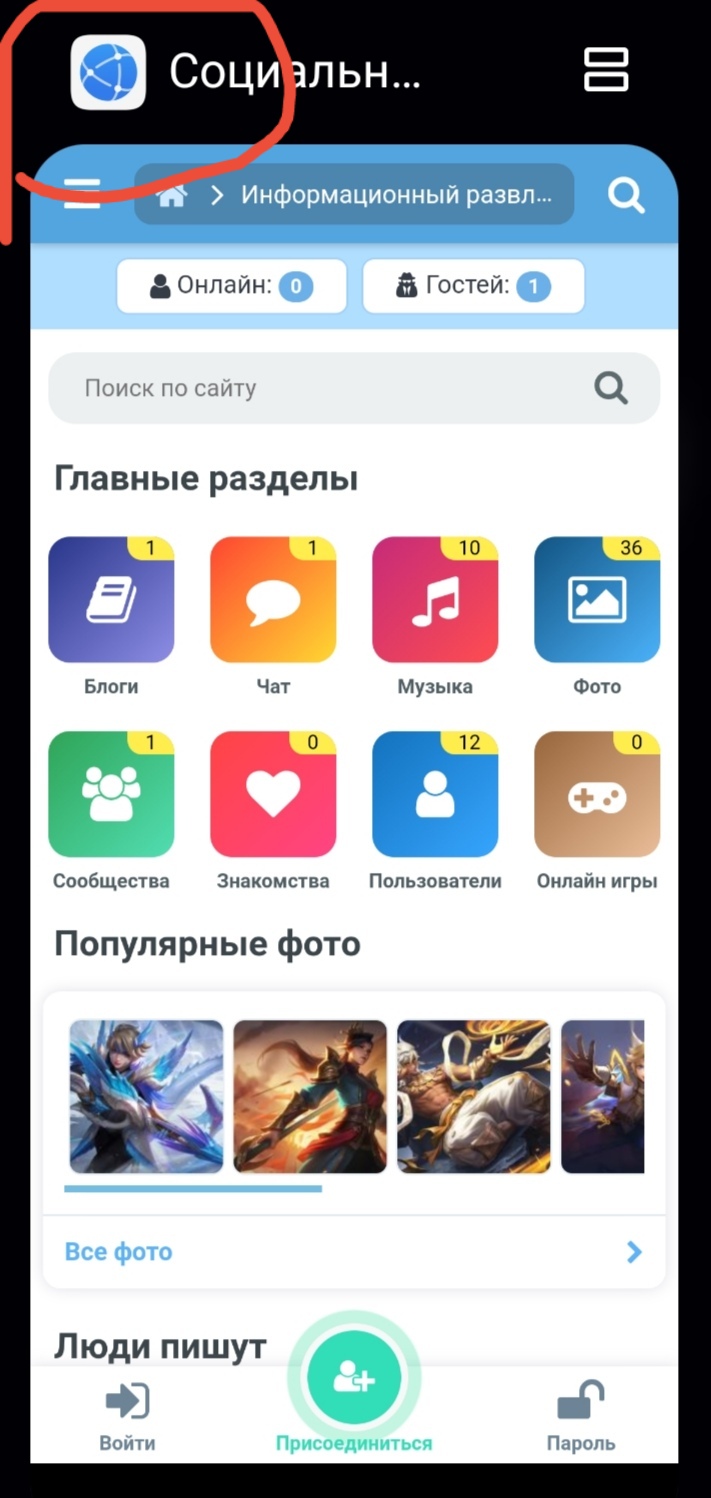View the first popular photo
711x1498 pixels.
click(146, 1096)
